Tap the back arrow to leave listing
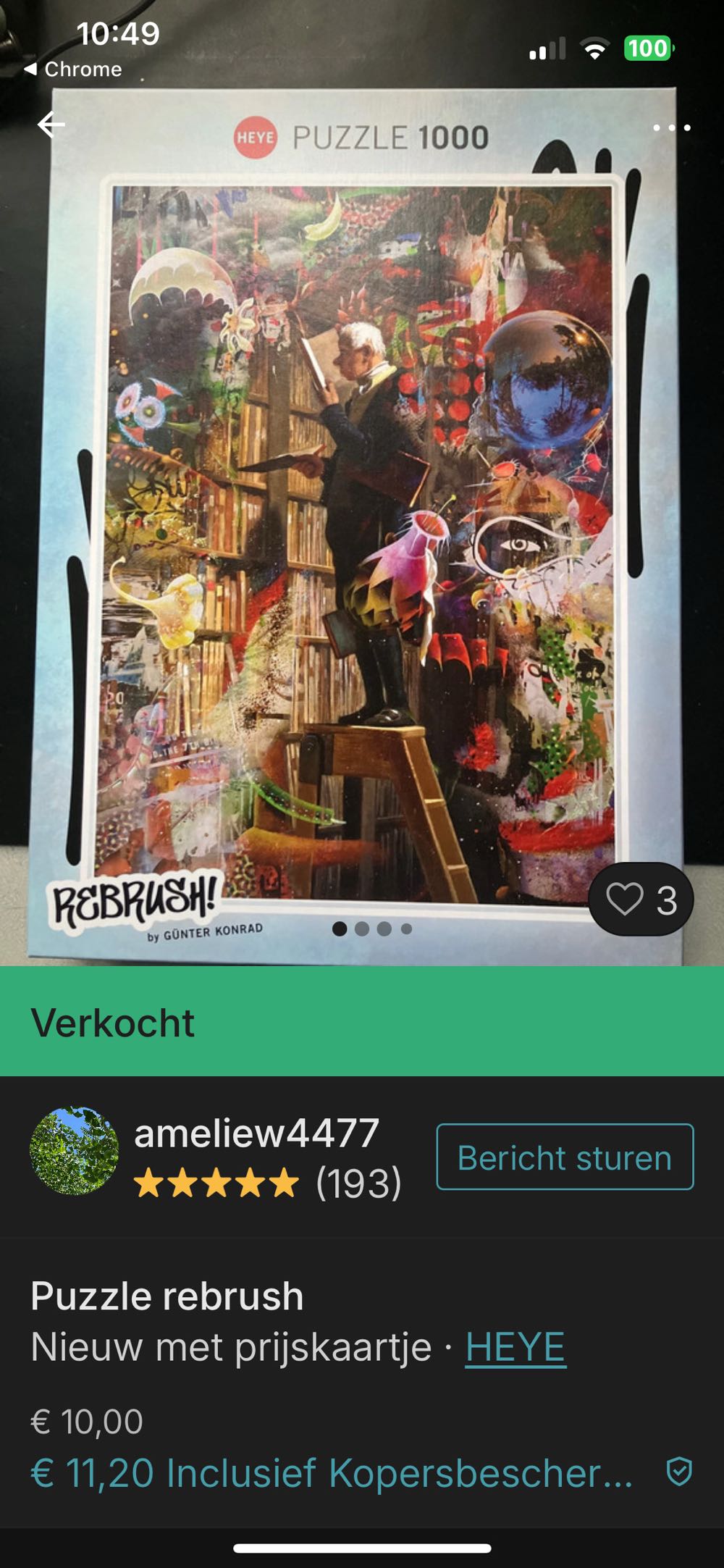This screenshot has height=1568, width=724. click(x=51, y=125)
